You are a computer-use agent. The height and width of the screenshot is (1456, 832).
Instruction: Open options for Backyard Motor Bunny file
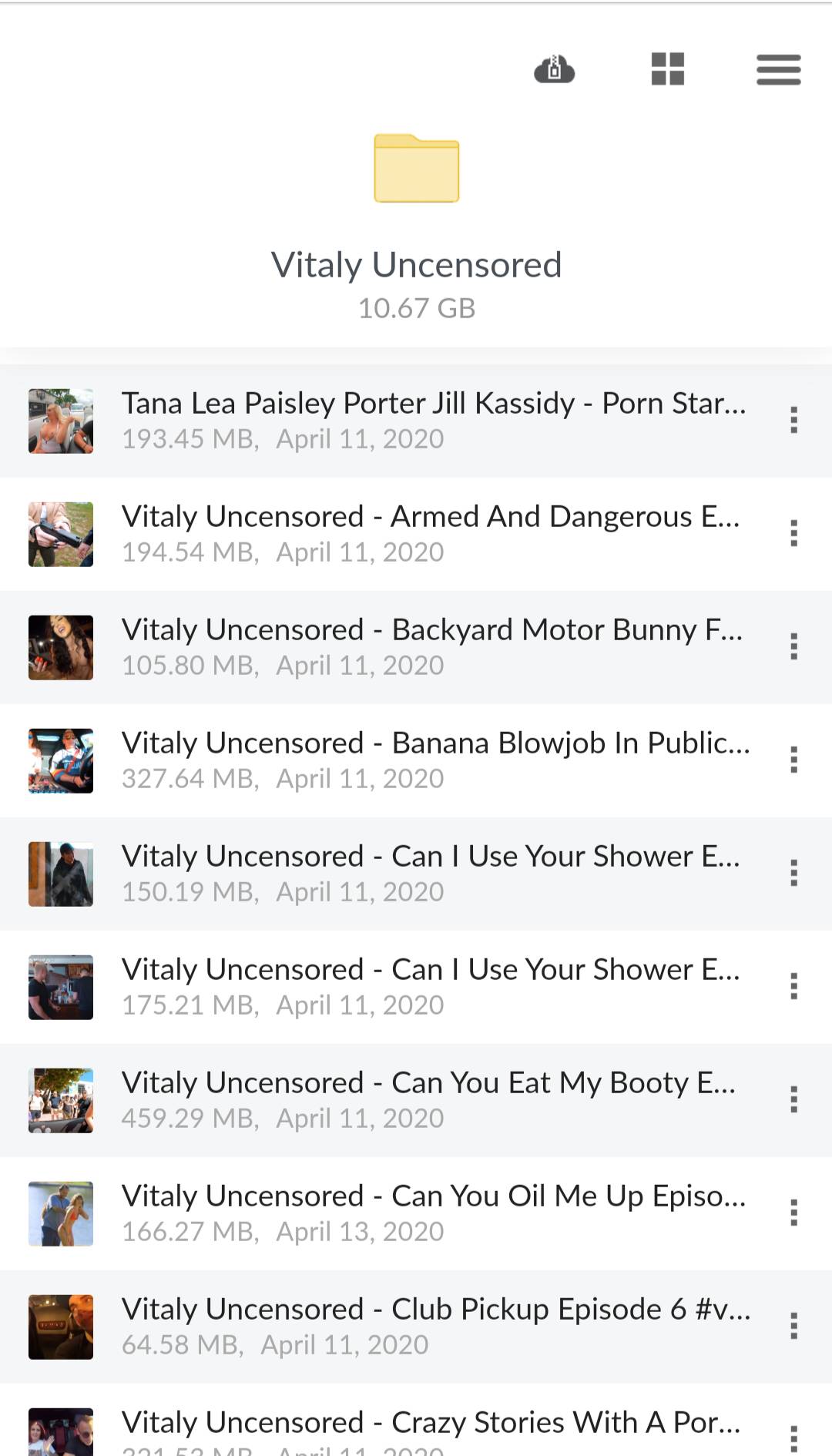795,647
